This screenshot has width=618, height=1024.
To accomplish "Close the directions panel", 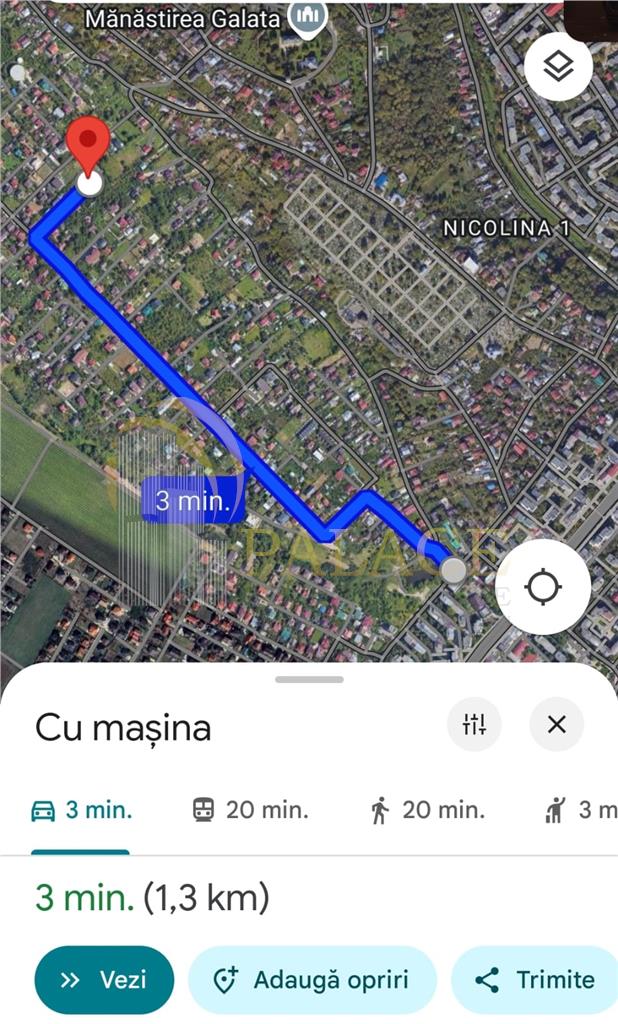I will pos(557,724).
